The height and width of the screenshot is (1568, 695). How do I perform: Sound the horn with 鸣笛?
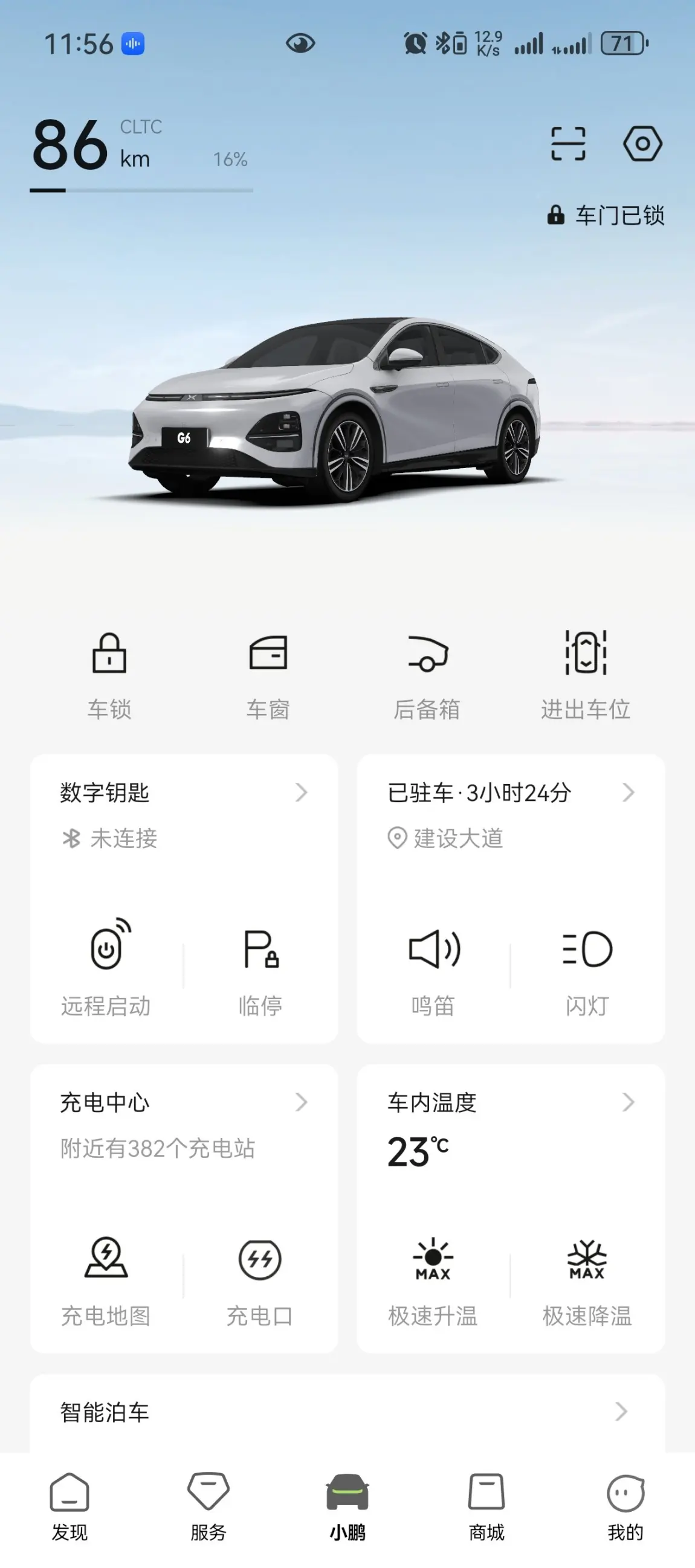tap(434, 968)
